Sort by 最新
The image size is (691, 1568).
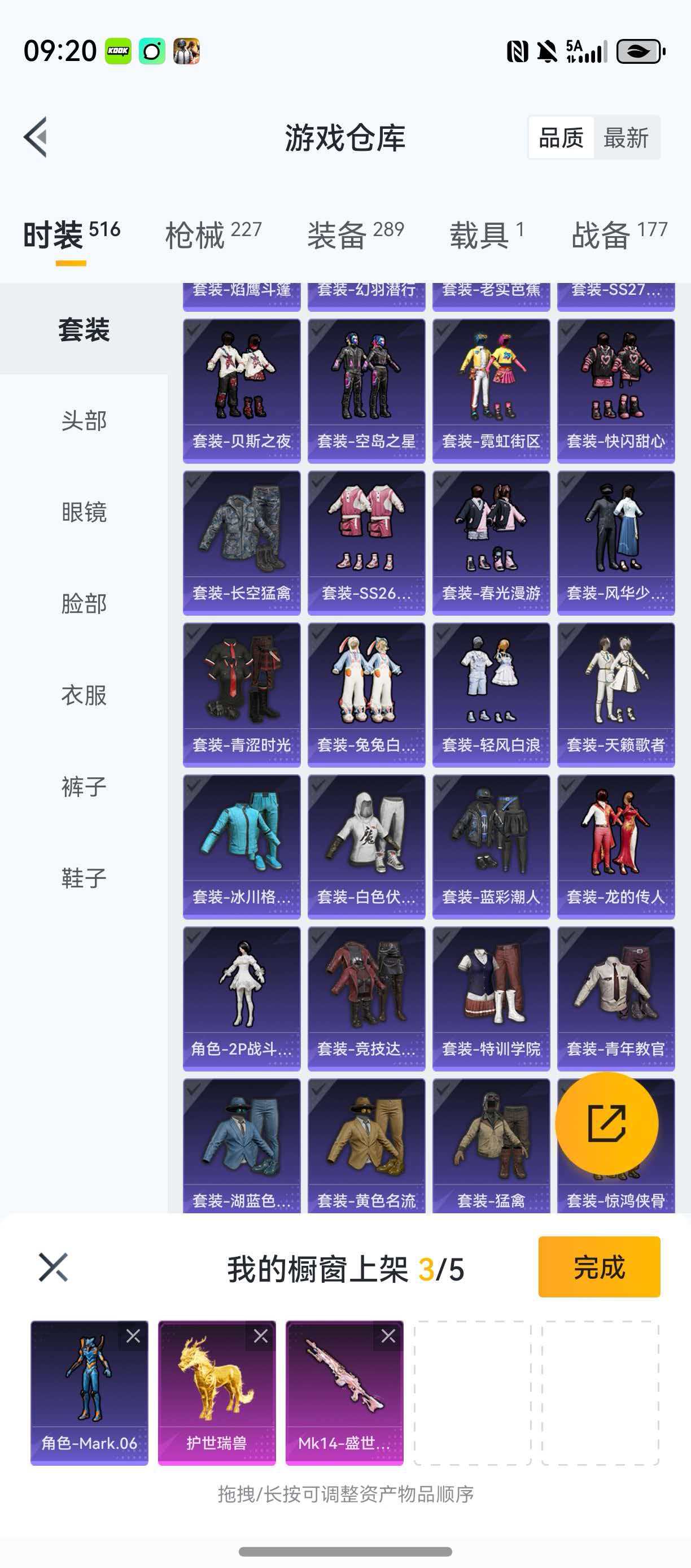tap(626, 138)
